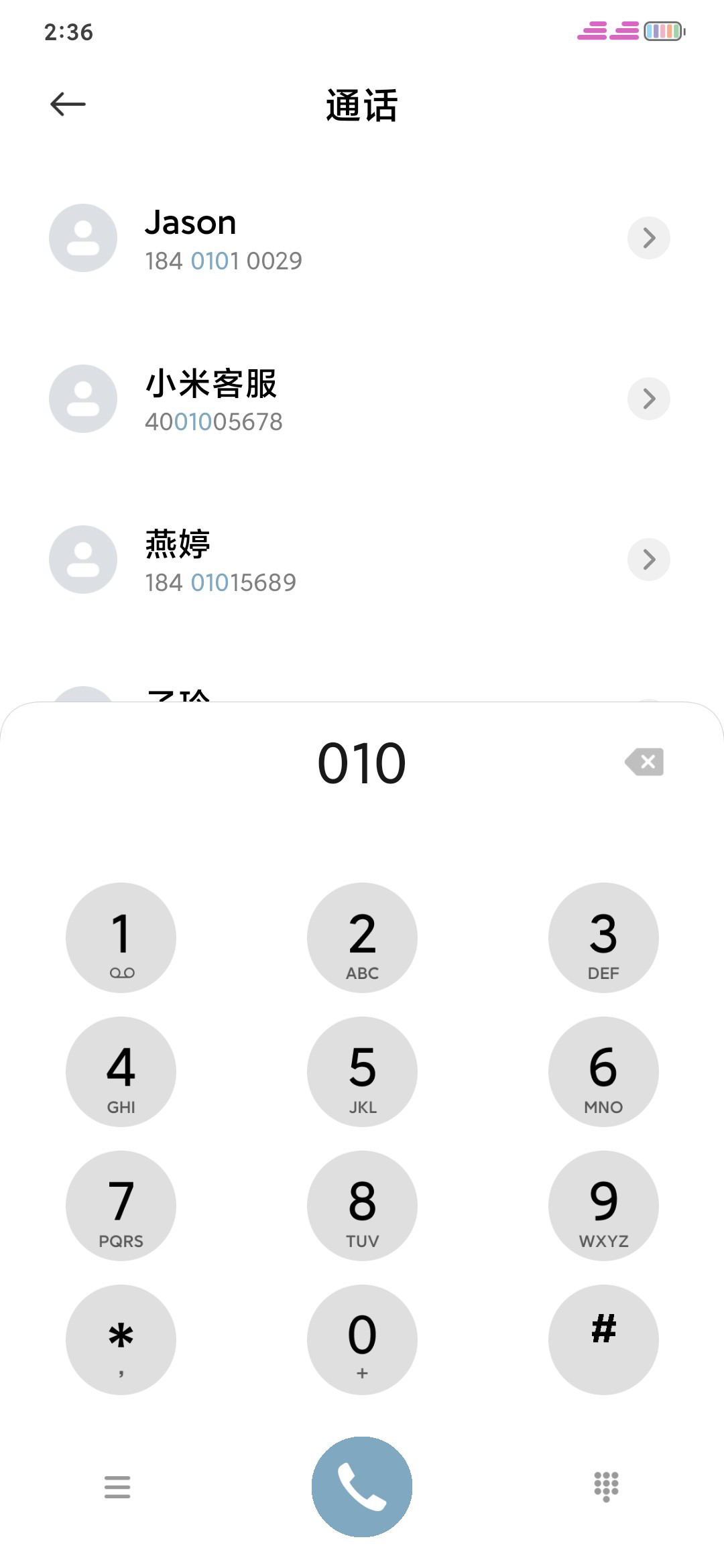Hide the dial pad

point(606,1486)
